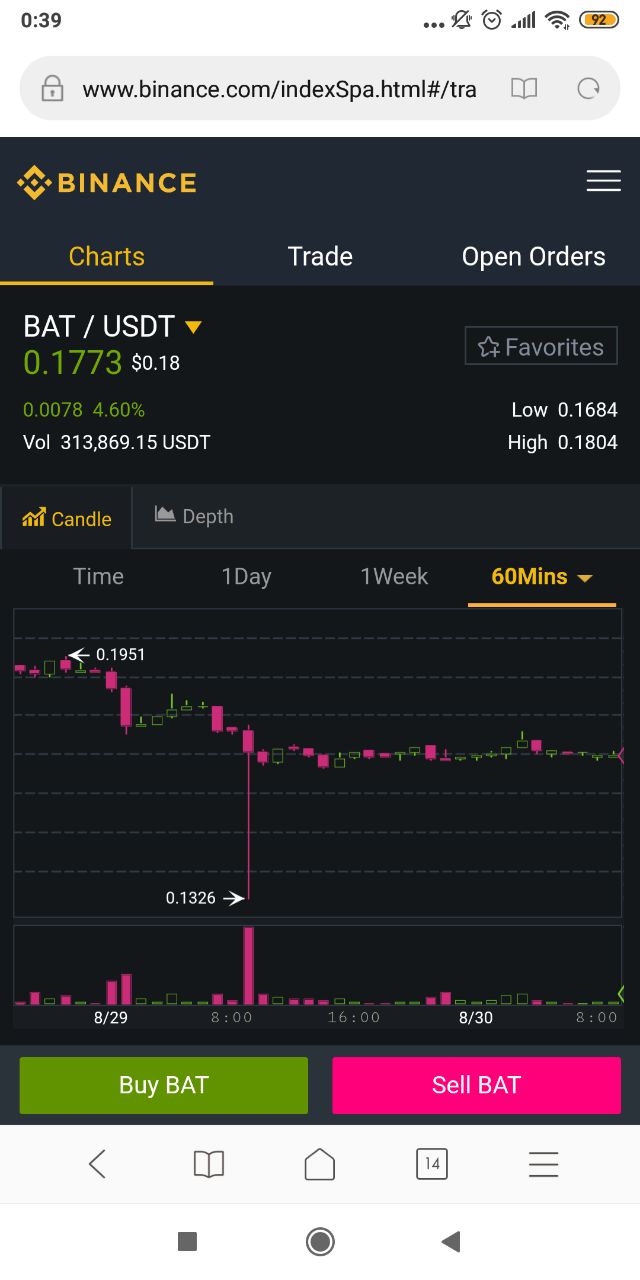Enable reader mode in the address bar

pos(524,89)
